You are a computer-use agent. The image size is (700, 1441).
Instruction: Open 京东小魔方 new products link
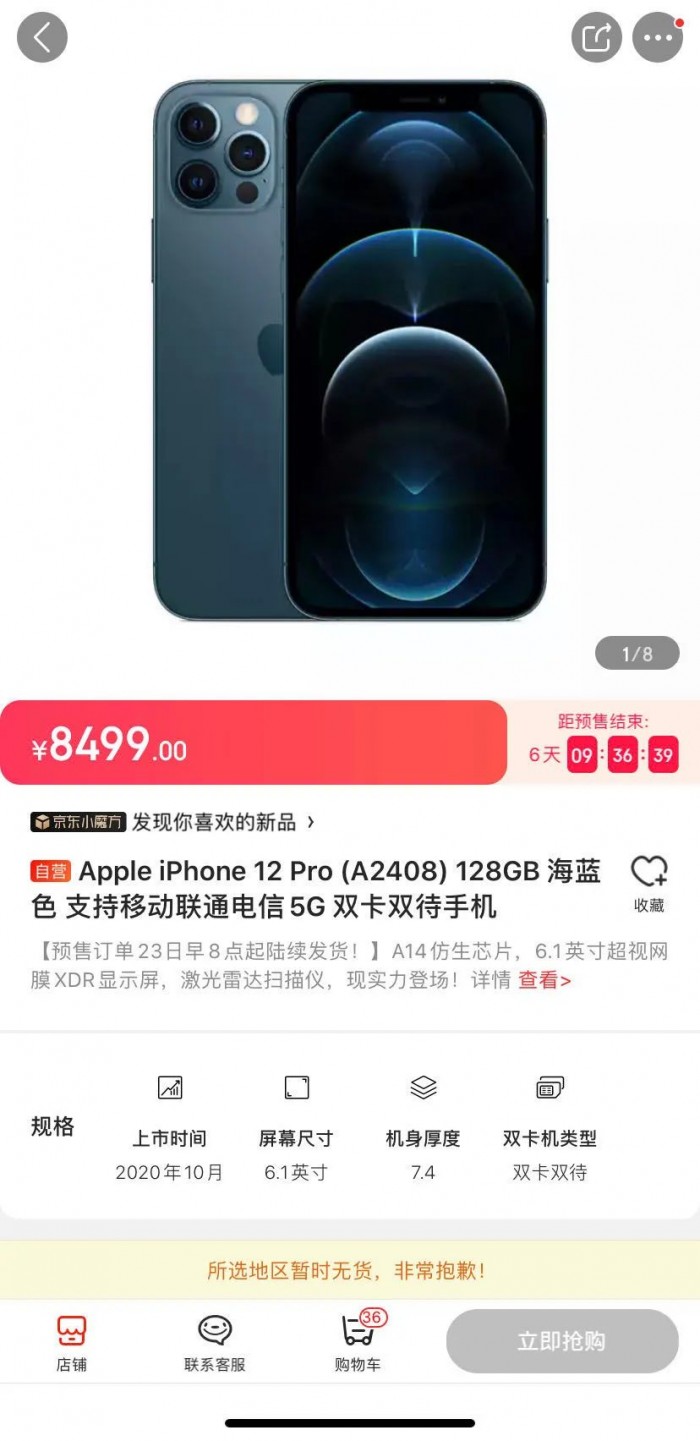tap(174, 822)
